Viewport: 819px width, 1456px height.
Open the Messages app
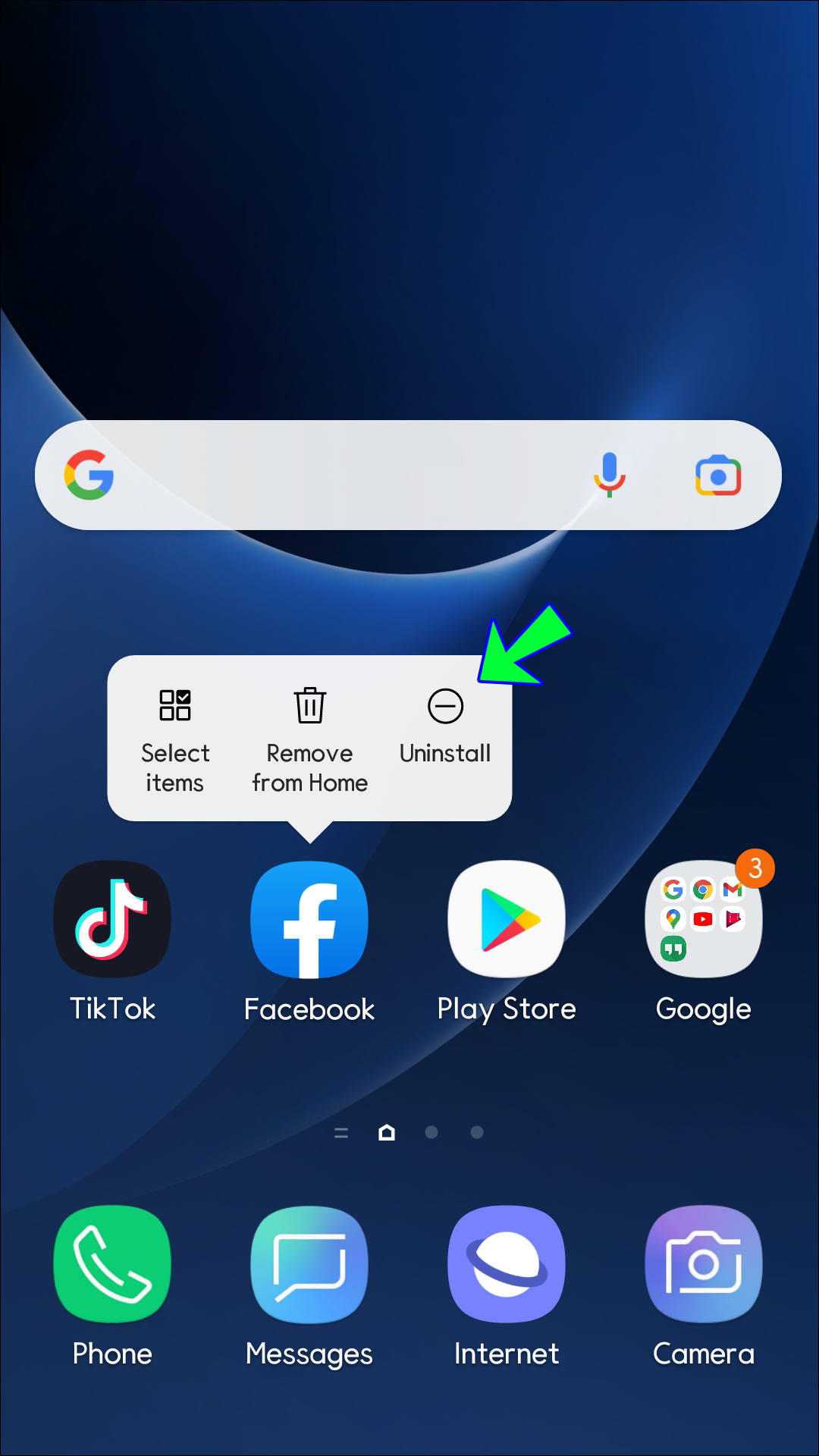coord(309,1264)
